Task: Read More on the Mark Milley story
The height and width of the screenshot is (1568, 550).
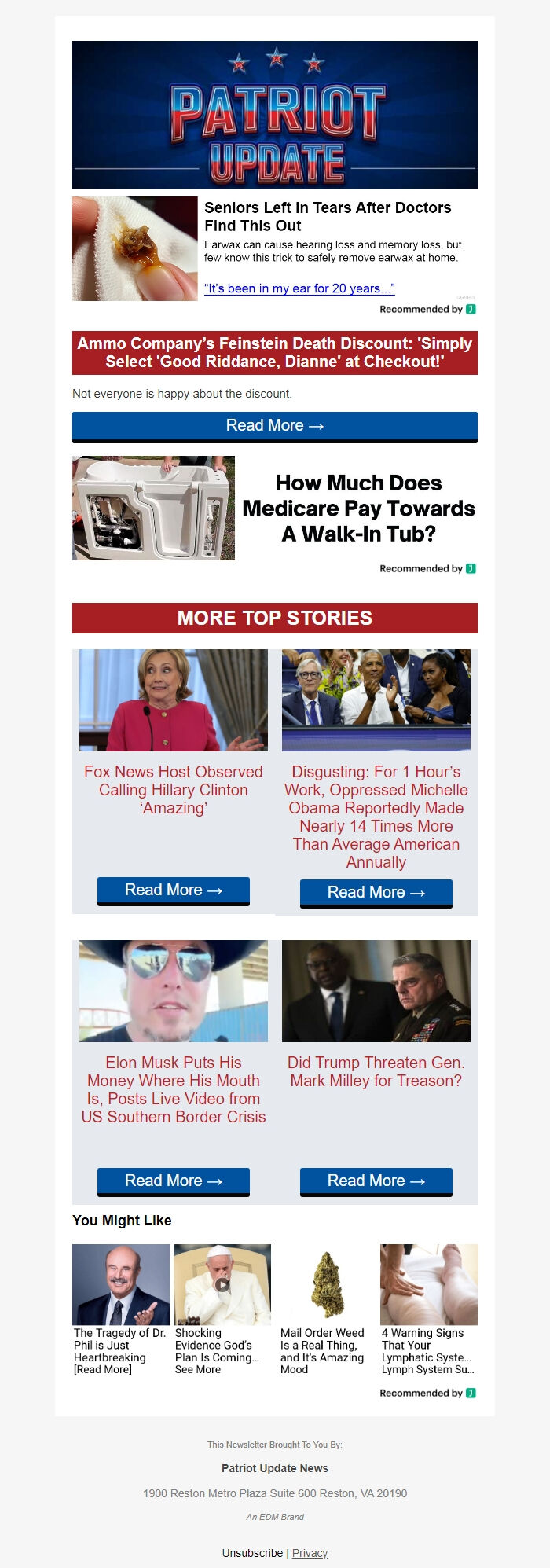Action: [x=376, y=1181]
